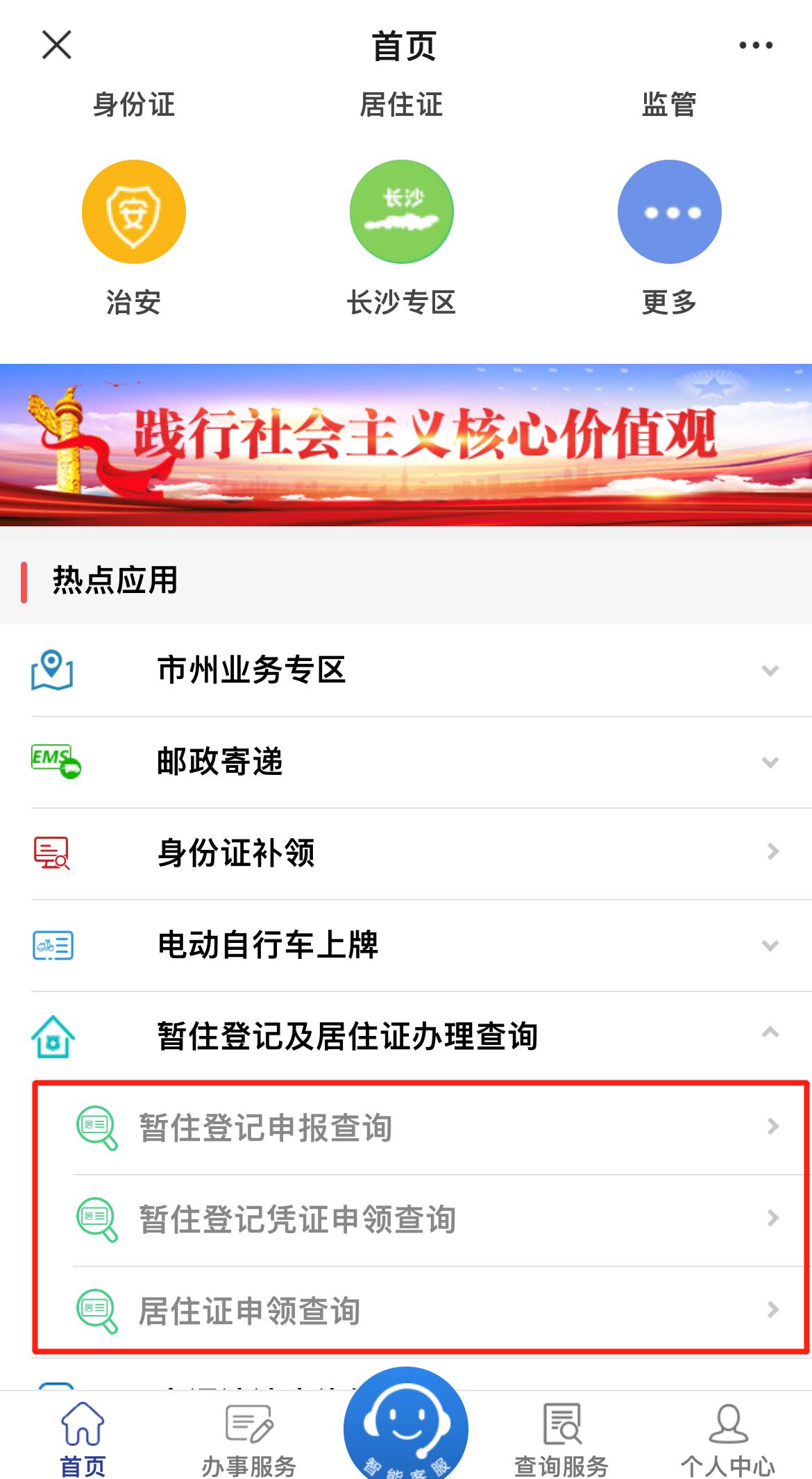Open the 治安 service icon
This screenshot has width=812, height=1479.
point(134,212)
